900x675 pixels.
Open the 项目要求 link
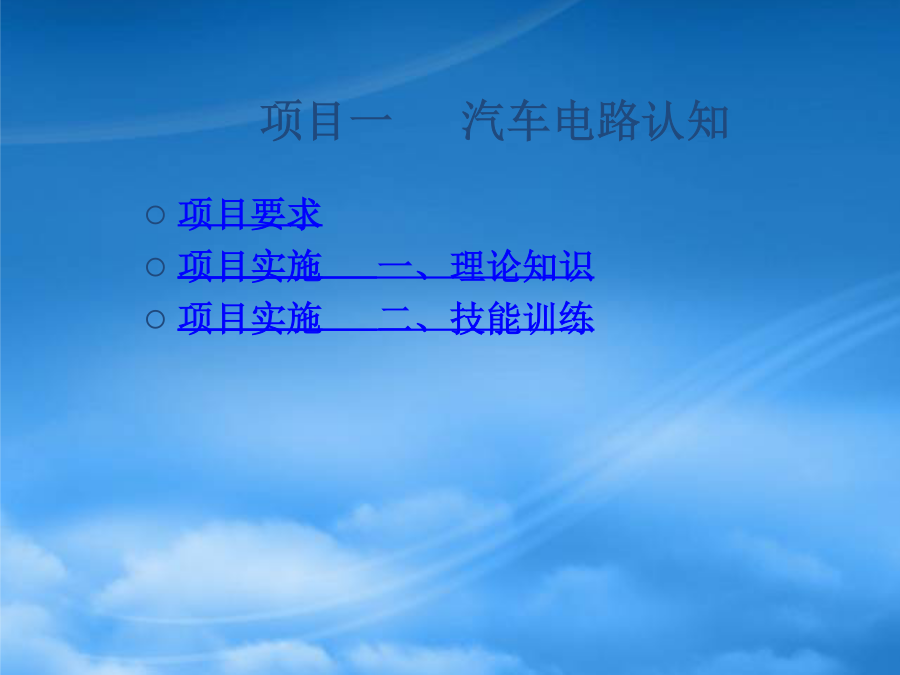coord(249,214)
